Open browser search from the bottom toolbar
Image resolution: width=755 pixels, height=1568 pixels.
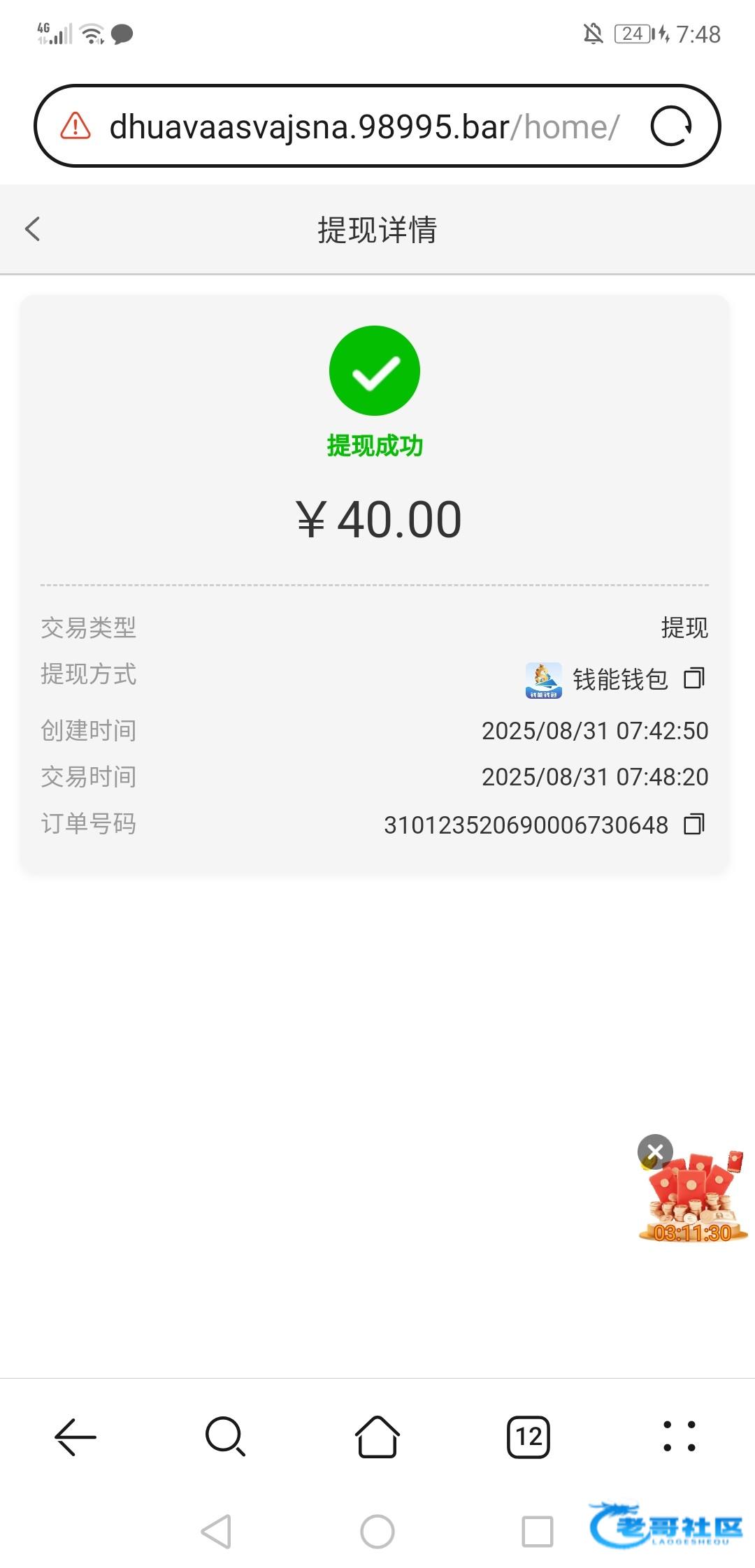click(225, 1437)
